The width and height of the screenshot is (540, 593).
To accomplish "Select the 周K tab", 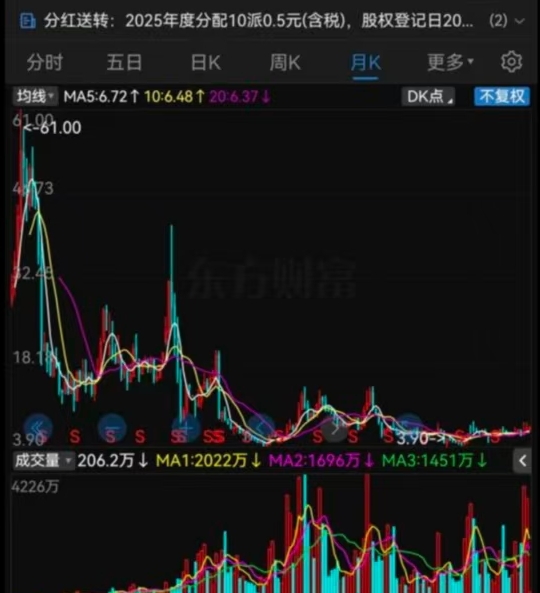I will (x=285, y=62).
